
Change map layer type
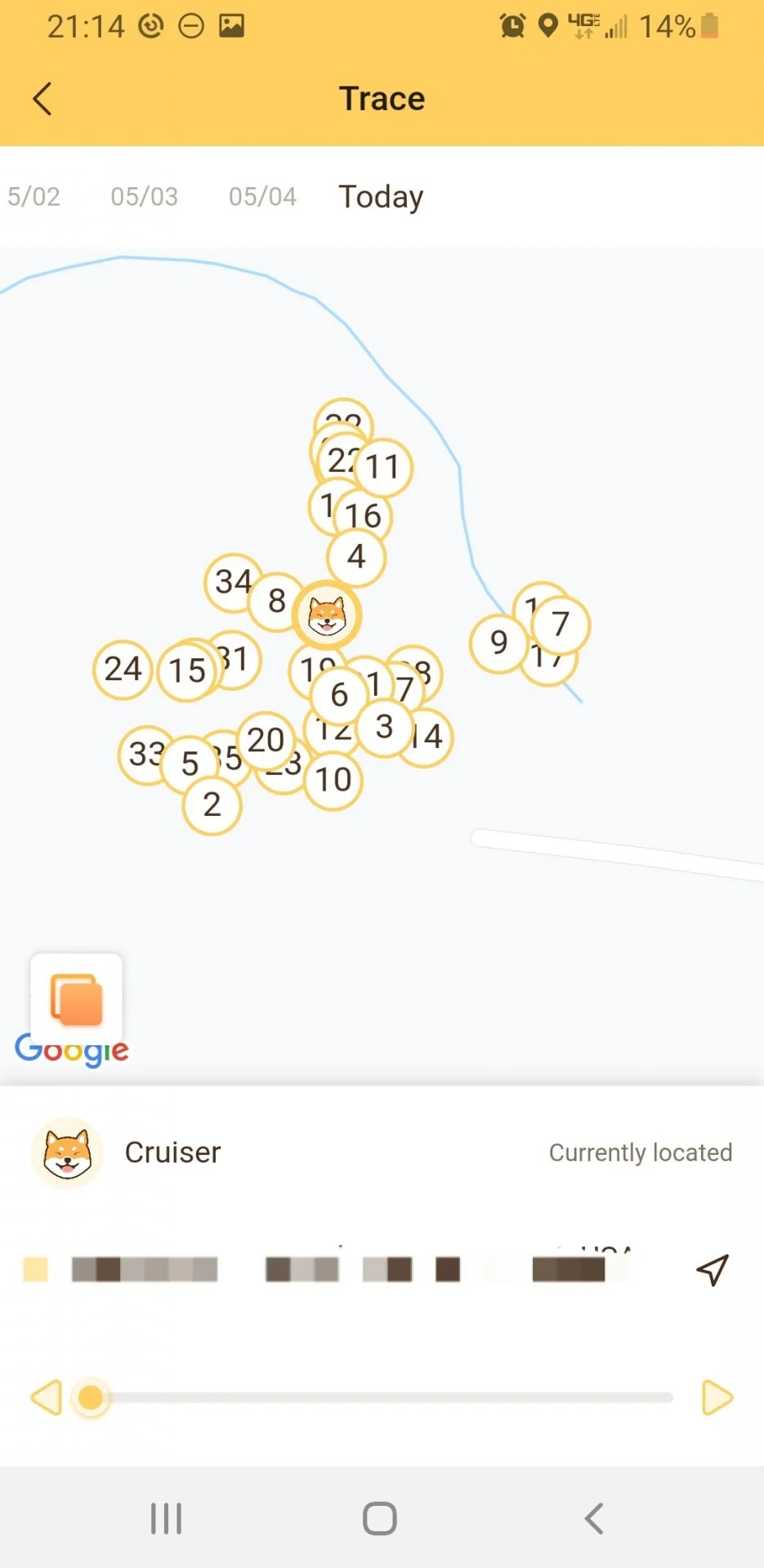tap(76, 998)
